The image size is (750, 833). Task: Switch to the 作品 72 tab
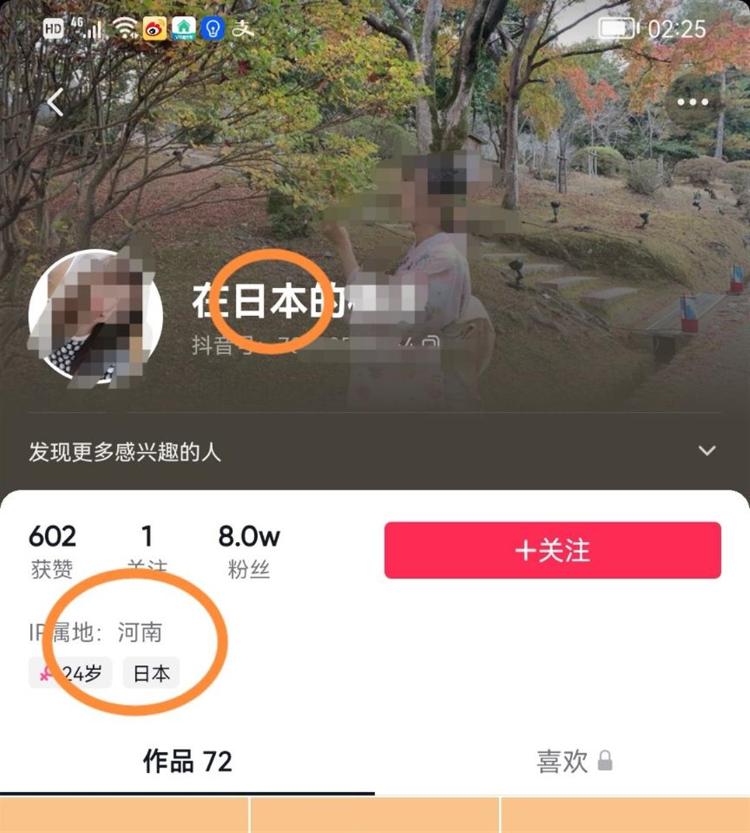[187, 762]
